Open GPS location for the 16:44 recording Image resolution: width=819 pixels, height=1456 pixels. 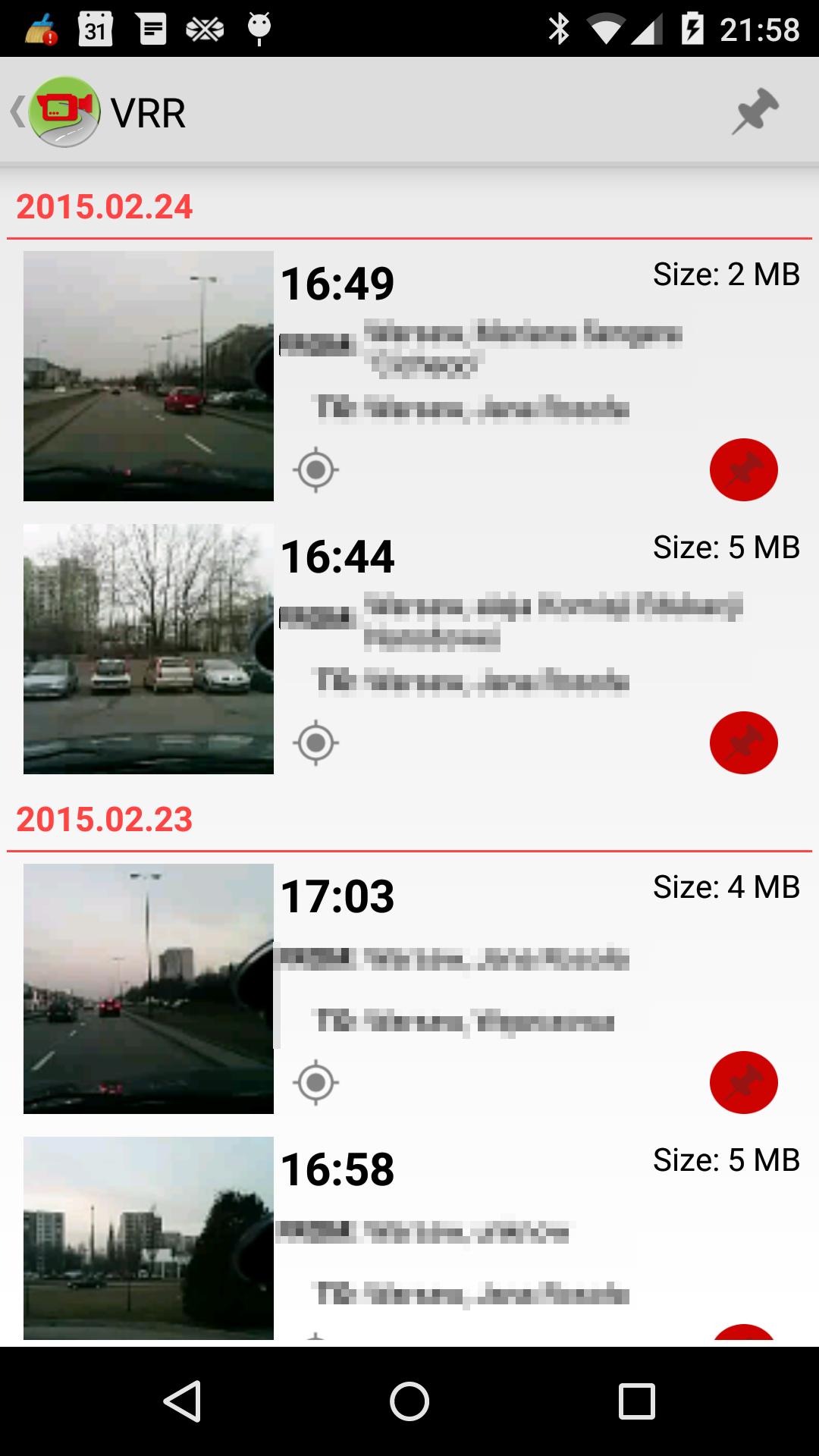(x=316, y=743)
